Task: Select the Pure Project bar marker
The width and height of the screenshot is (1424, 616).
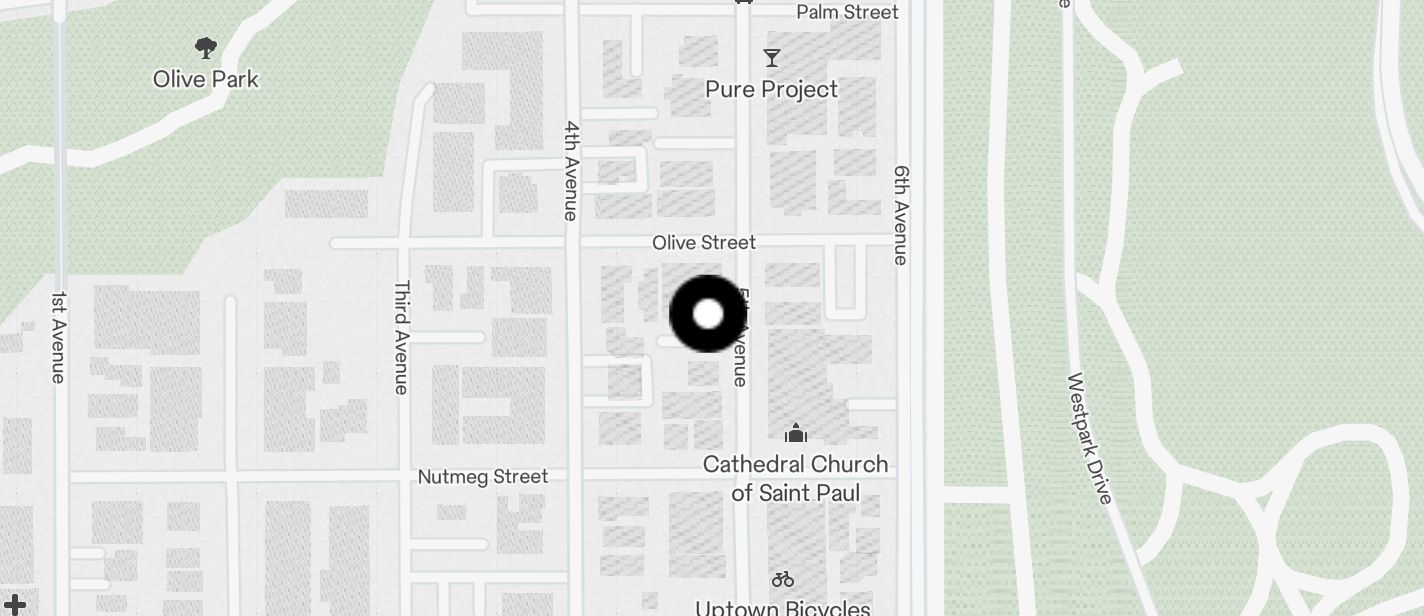Action: pyautogui.click(x=771, y=58)
